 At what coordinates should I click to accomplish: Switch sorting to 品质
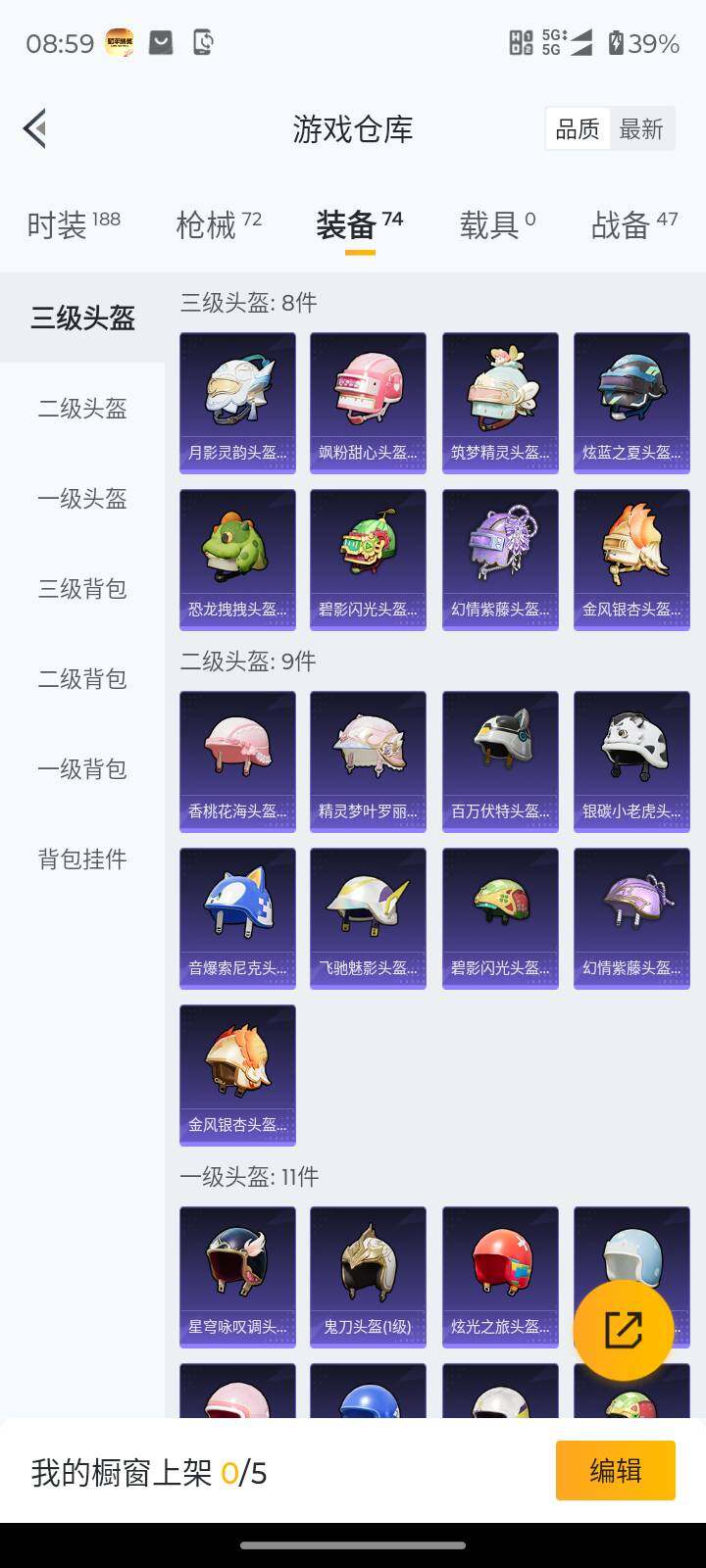pyautogui.click(x=578, y=128)
